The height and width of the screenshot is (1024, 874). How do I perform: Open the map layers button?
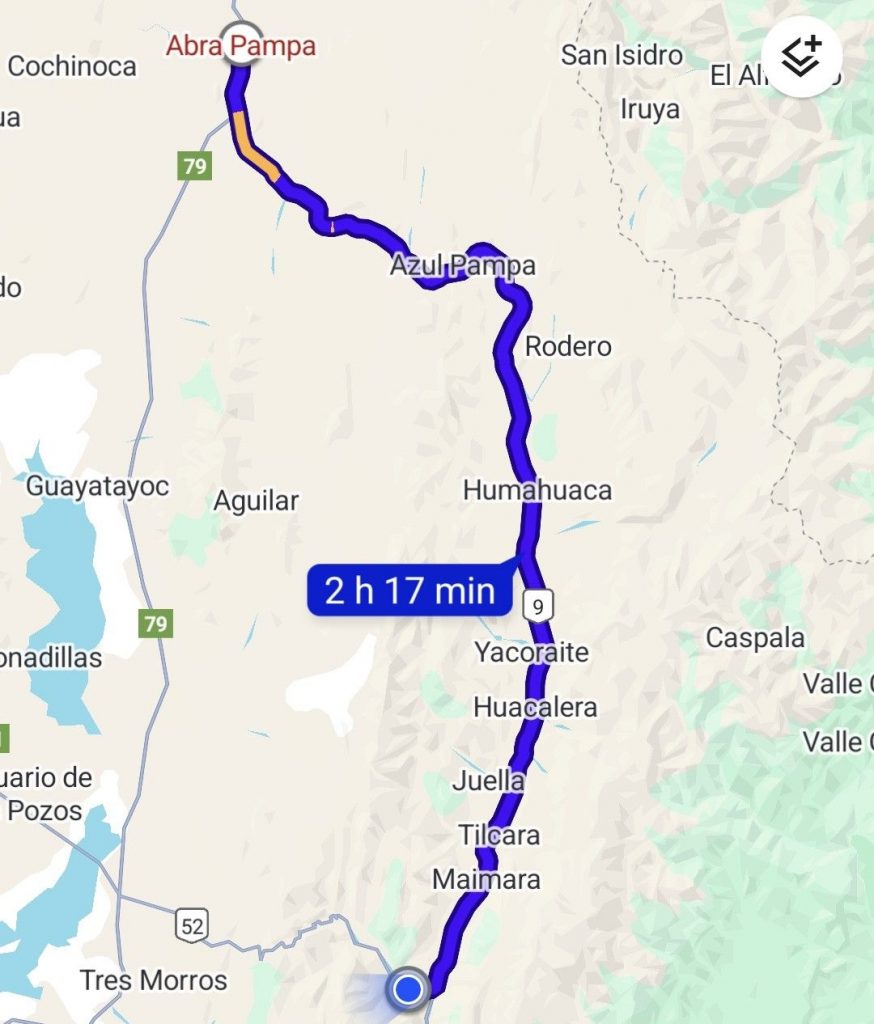[x=801, y=57]
